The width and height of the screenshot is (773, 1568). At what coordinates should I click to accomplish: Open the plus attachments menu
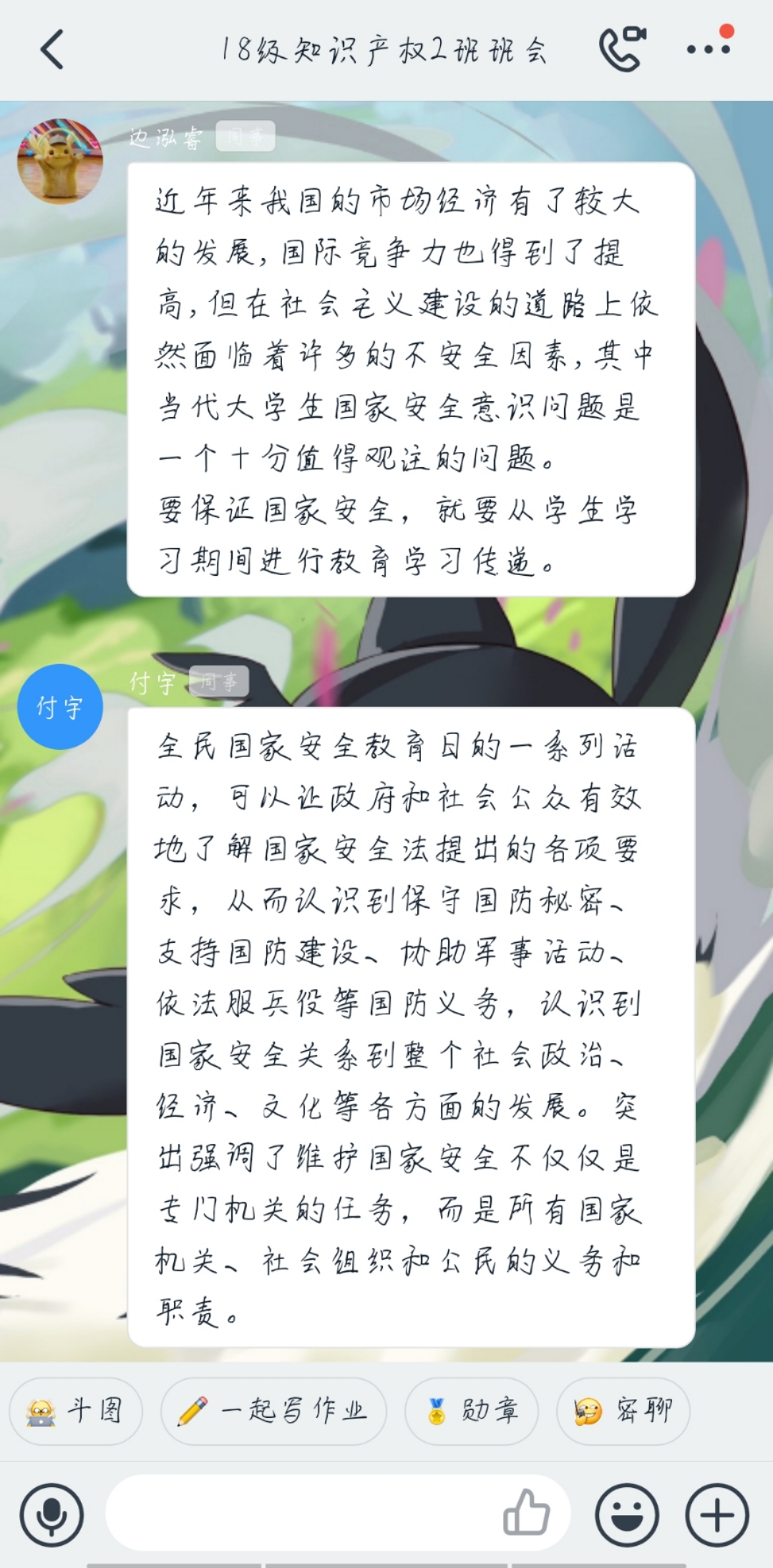pos(717,1514)
